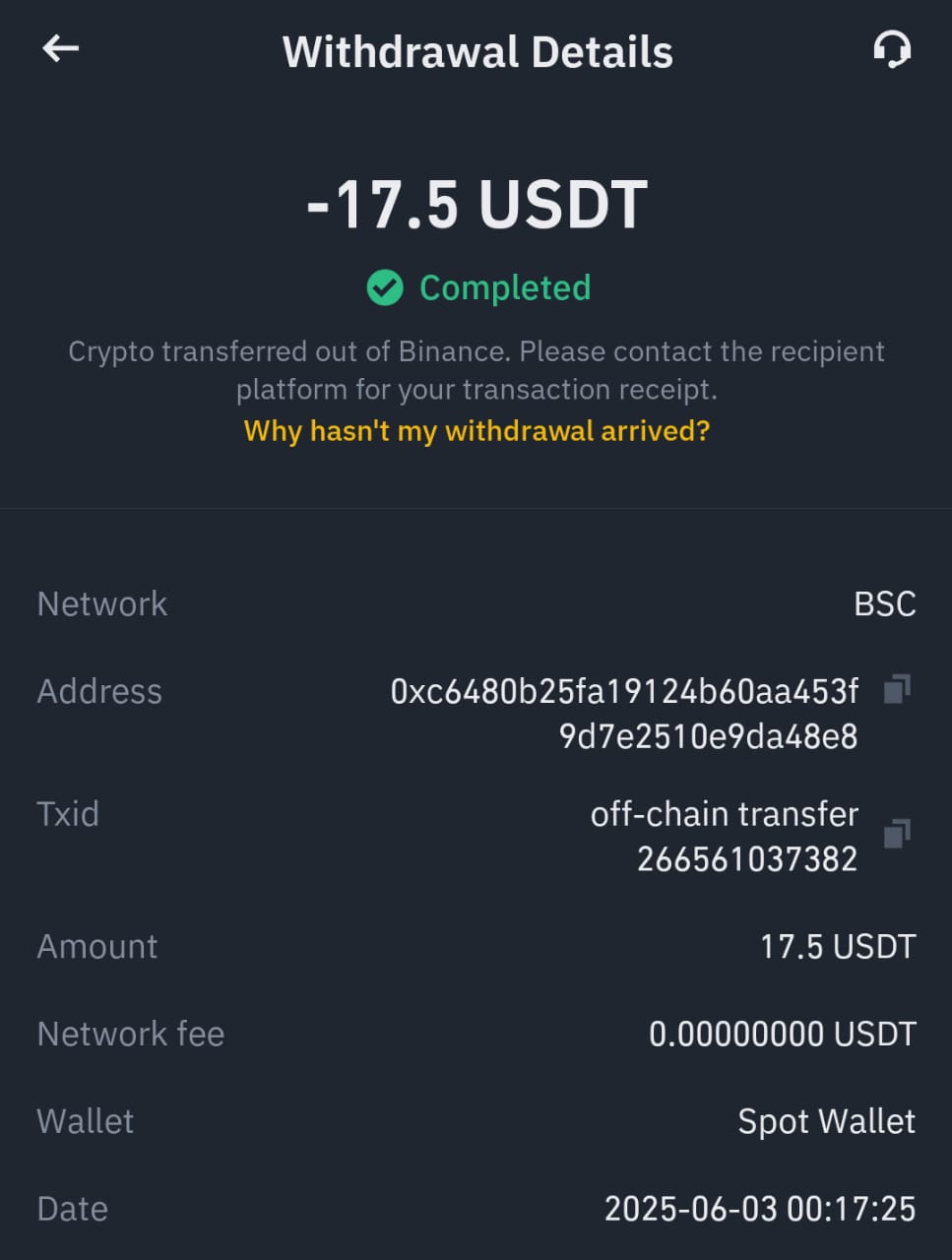The height and width of the screenshot is (1260, 952).
Task: Tap the Amount value 17.5 USDT
Action: point(837,946)
